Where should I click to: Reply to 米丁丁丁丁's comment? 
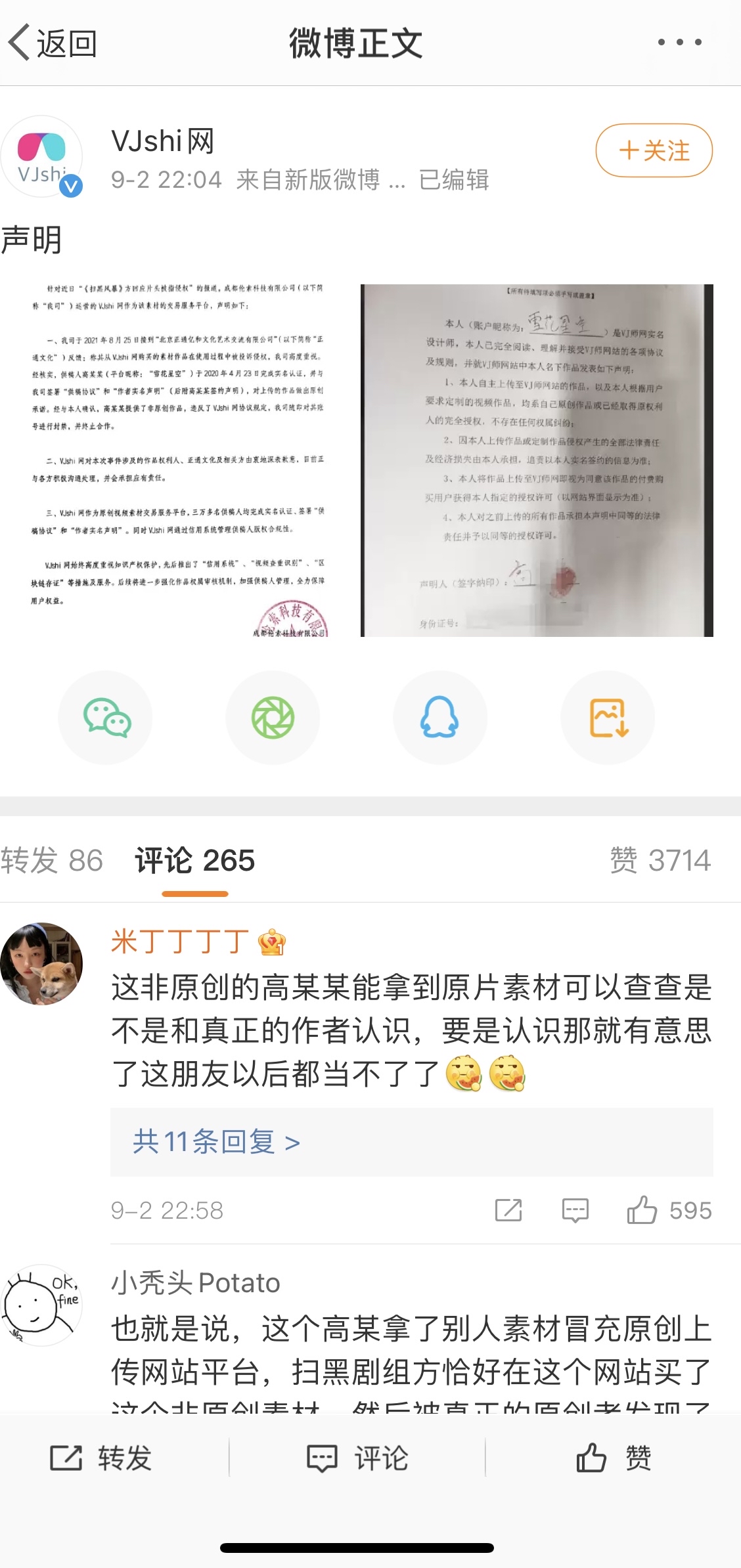575,1210
